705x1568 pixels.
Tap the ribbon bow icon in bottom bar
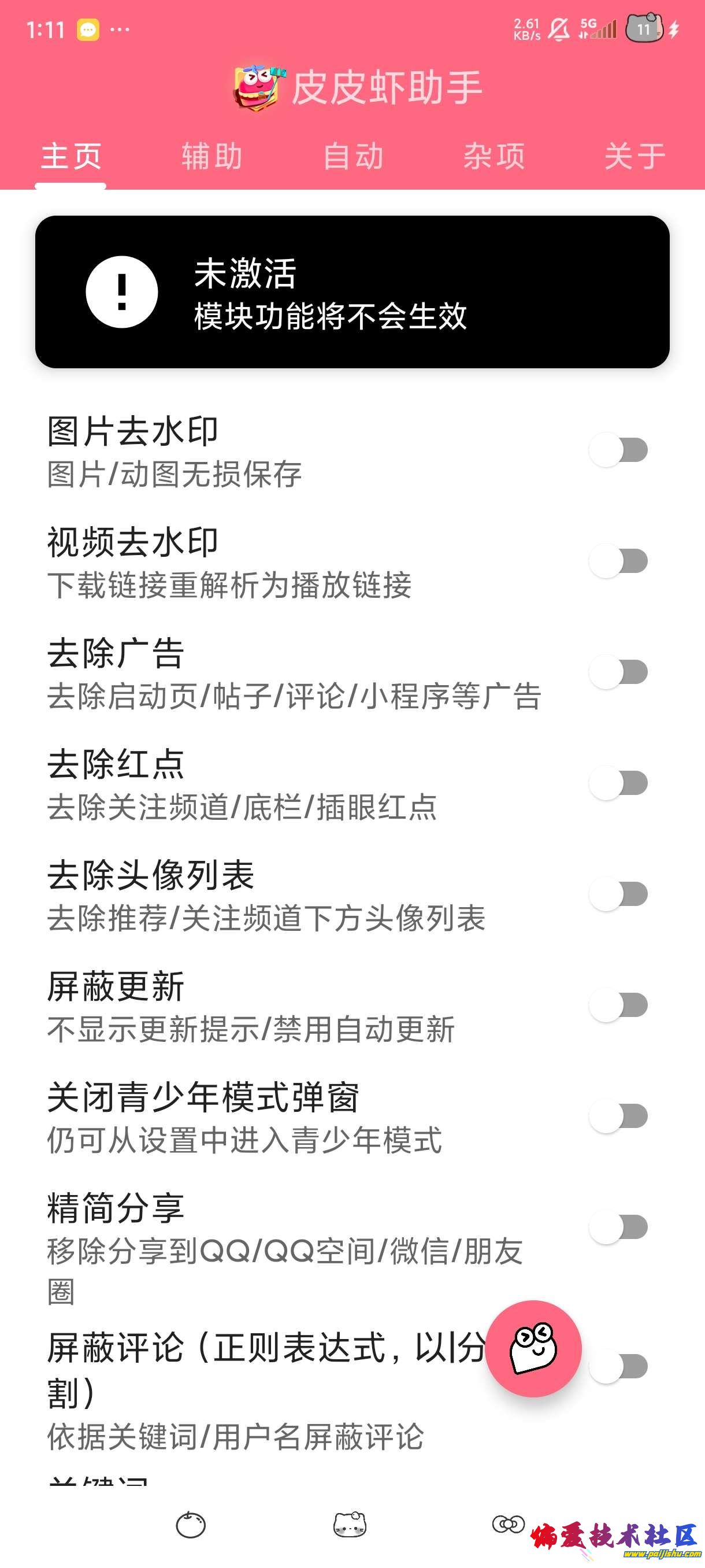pos(509,1525)
